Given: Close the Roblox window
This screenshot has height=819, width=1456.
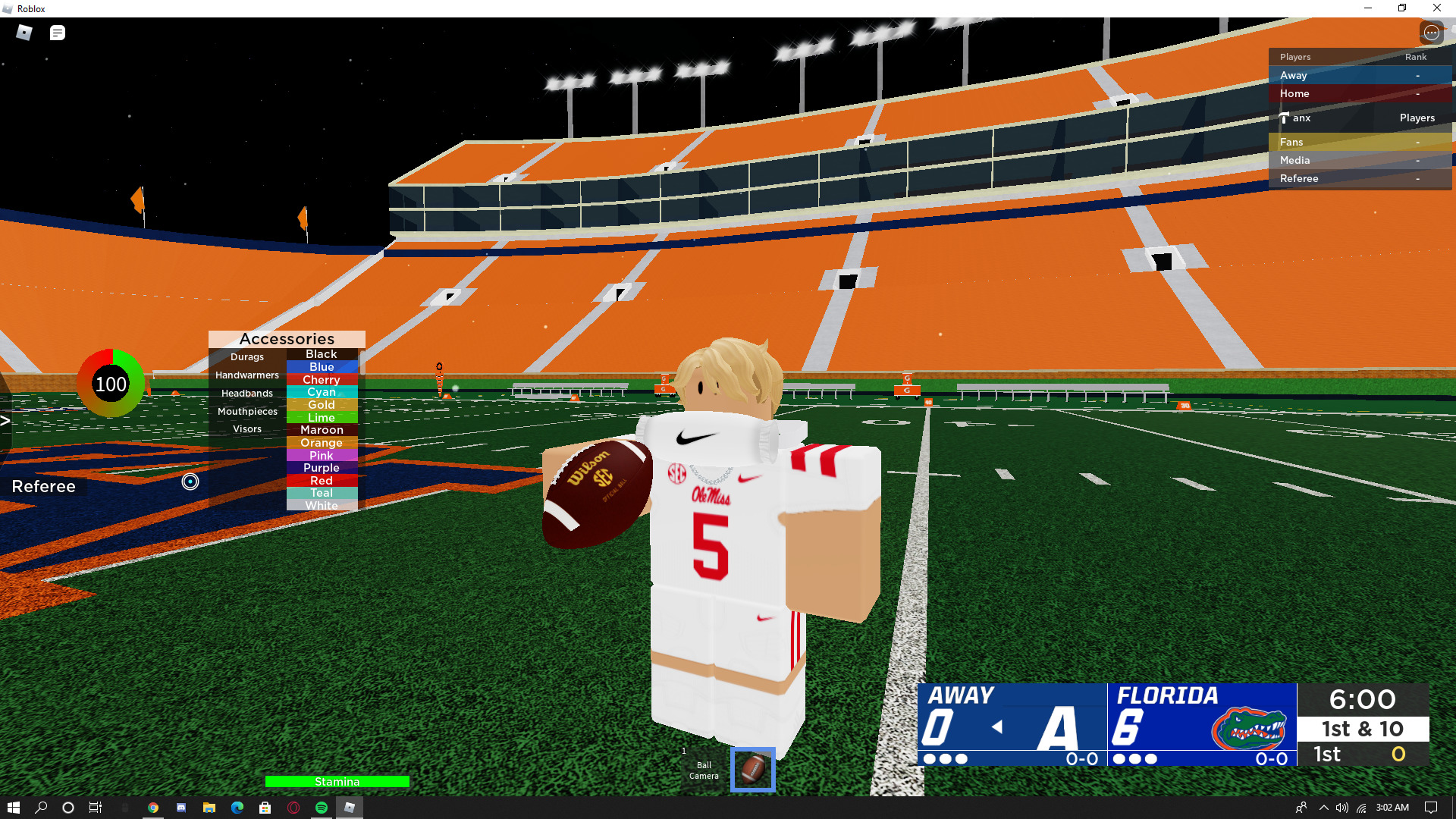Looking at the screenshot, I should pos(1436,8).
